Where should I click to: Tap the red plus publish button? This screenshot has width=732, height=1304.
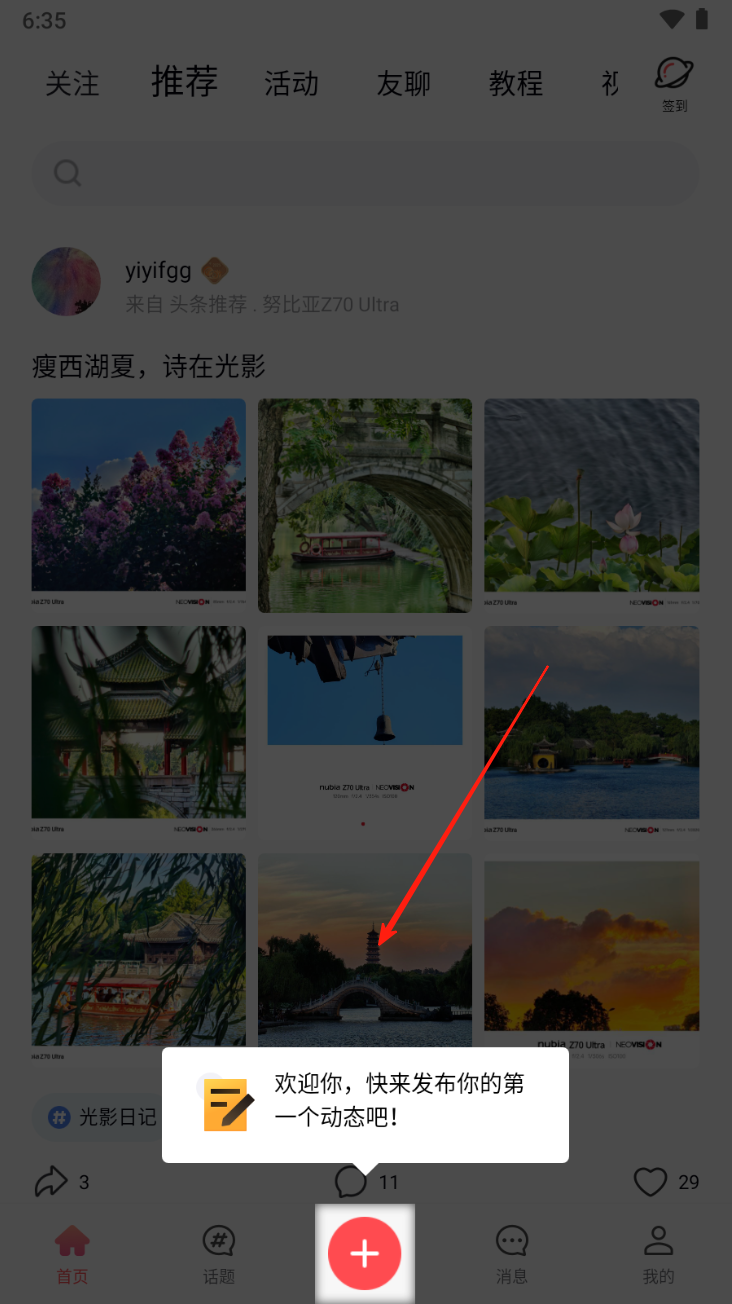[x=365, y=1253]
